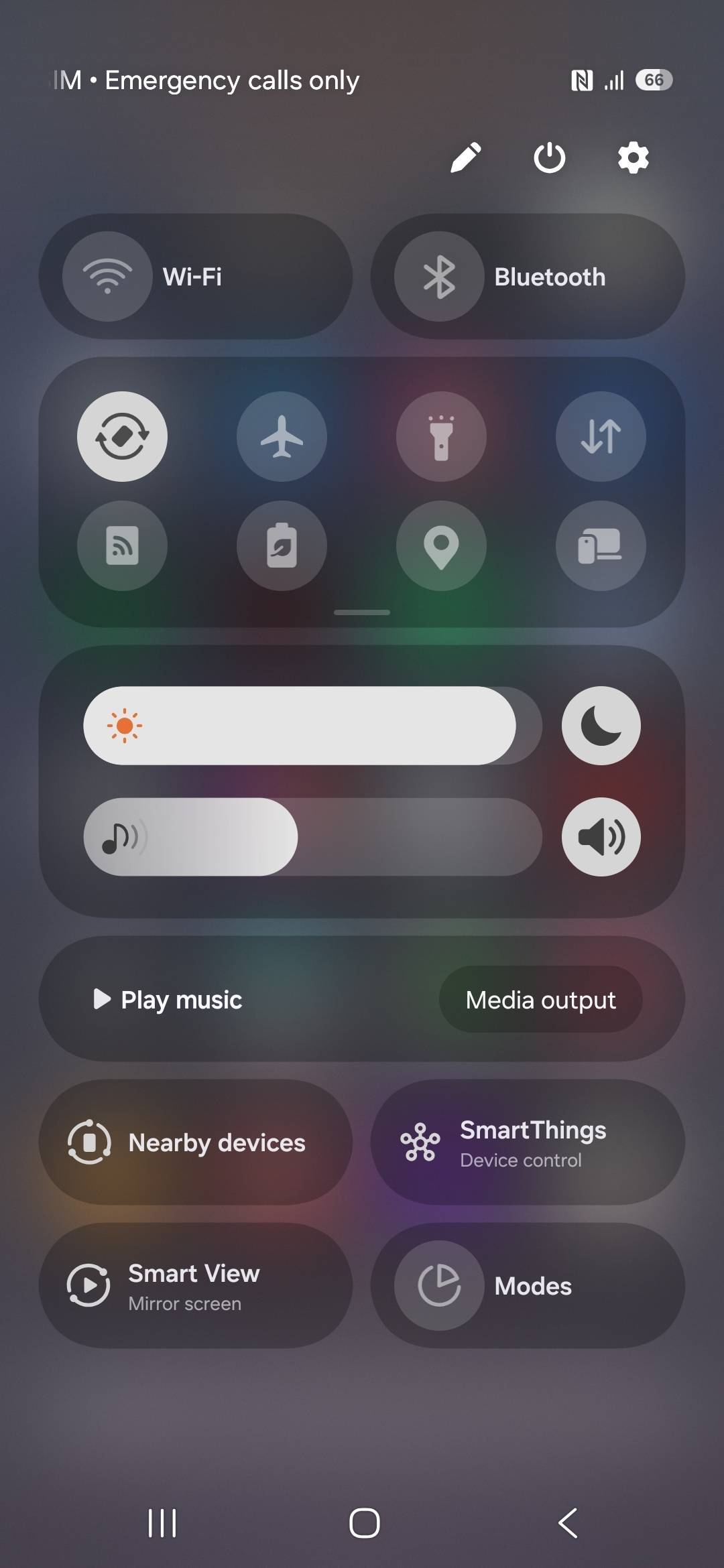Open the quick panel editor with pencil icon

(x=465, y=157)
